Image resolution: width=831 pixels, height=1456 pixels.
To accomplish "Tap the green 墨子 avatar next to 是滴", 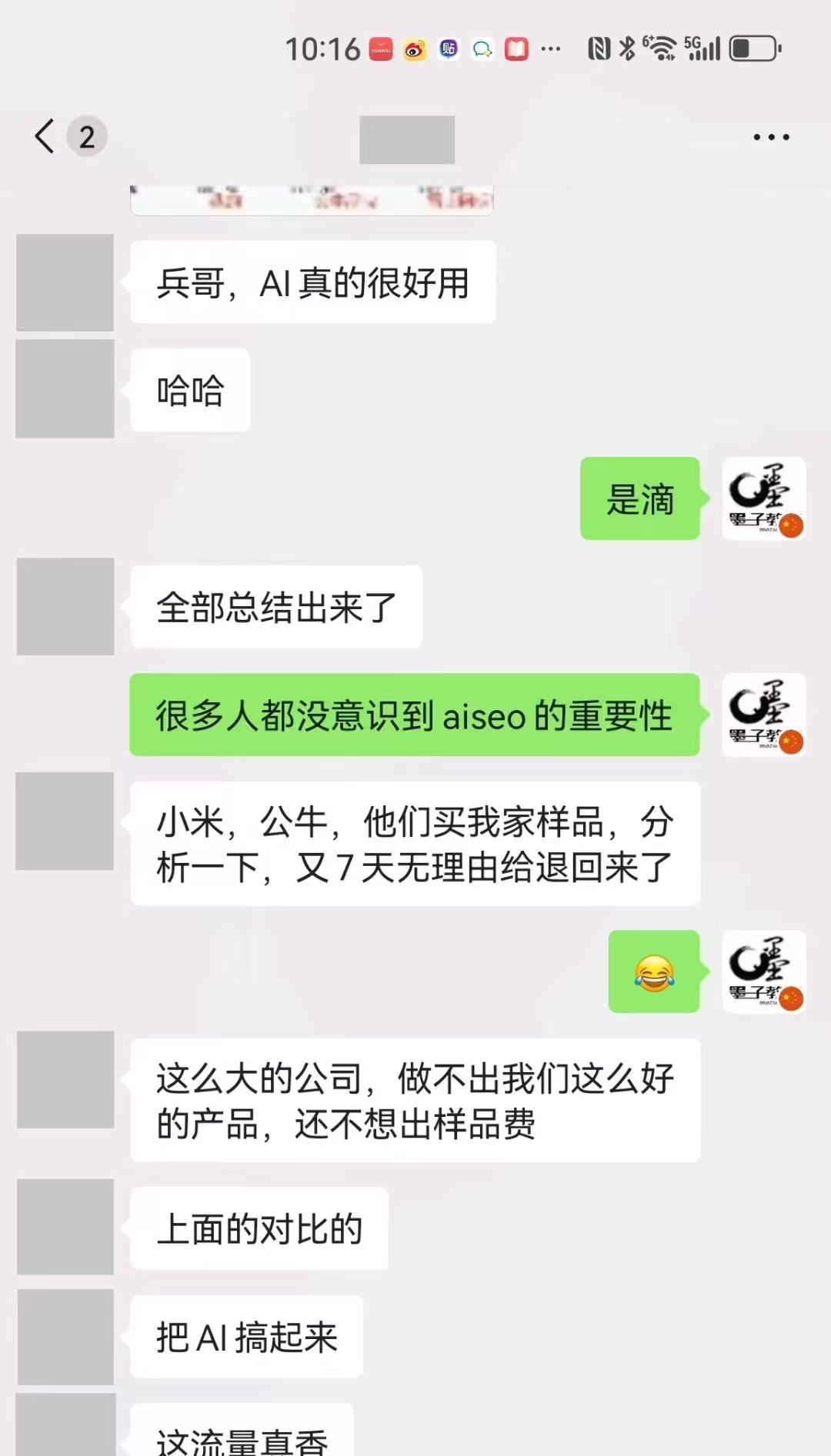I will click(763, 500).
